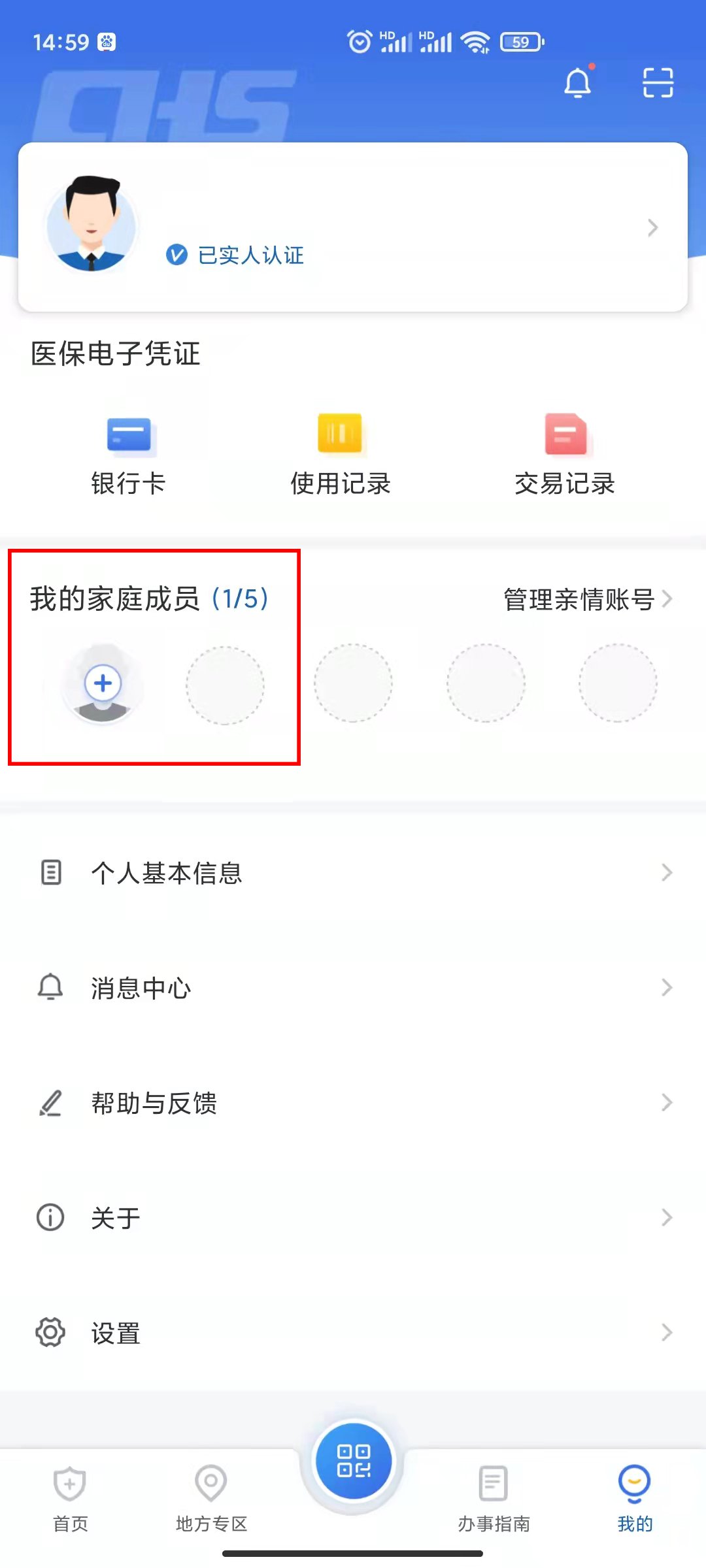Tap the center QR code button
Viewport: 706px width, 1568px height.
coord(354,1461)
